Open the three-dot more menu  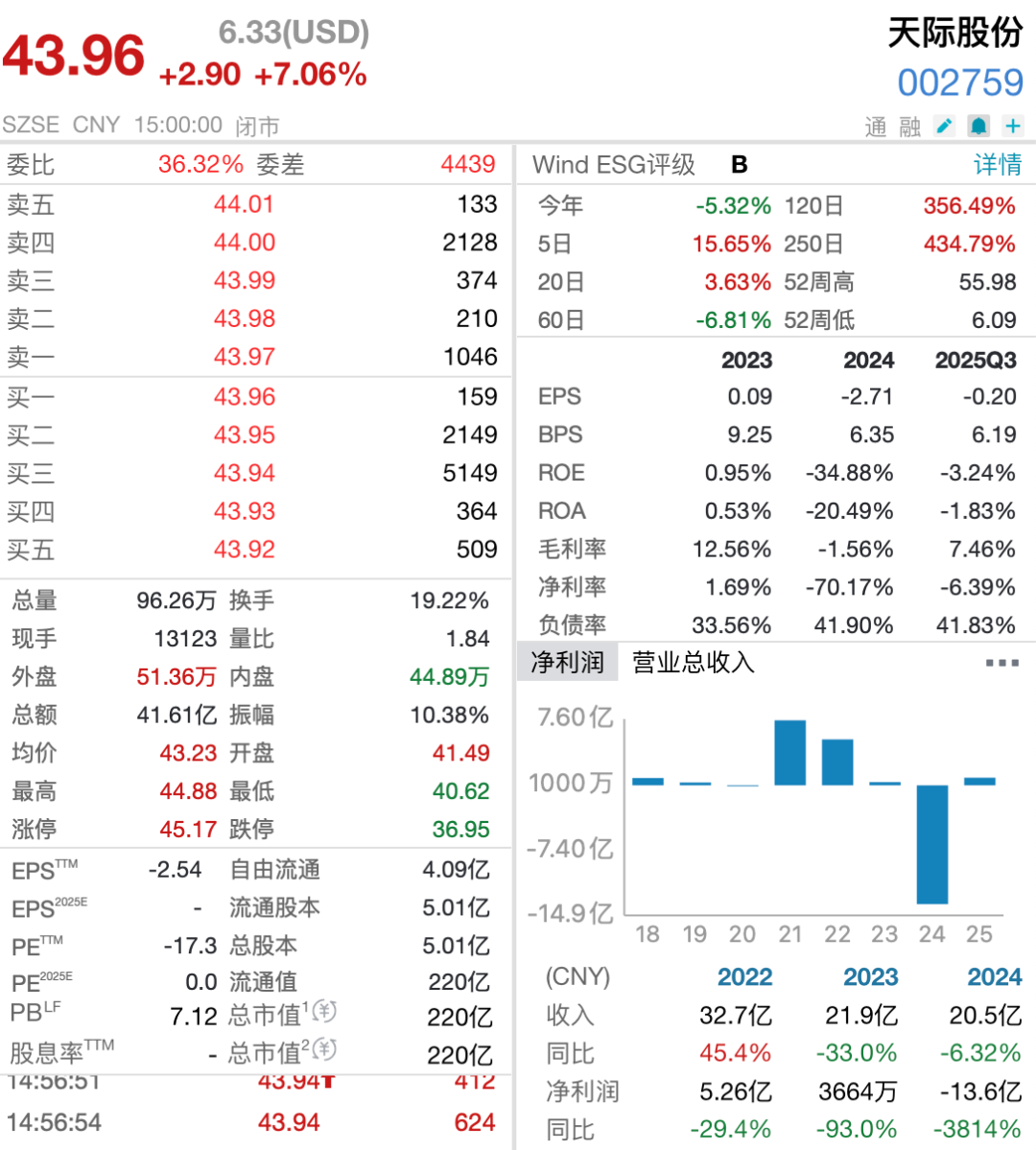coord(1001,663)
